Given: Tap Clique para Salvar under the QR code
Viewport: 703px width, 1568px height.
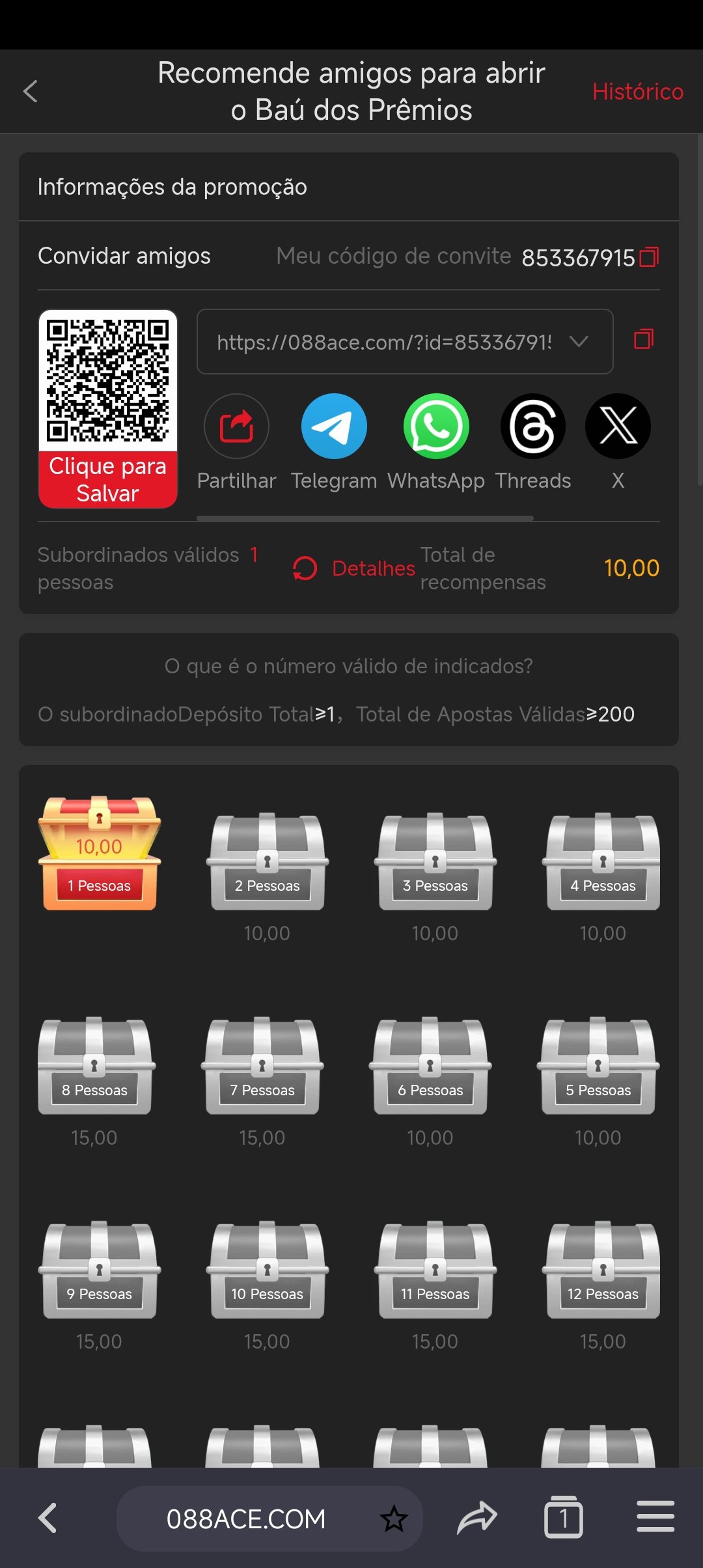Looking at the screenshot, I should point(108,479).
